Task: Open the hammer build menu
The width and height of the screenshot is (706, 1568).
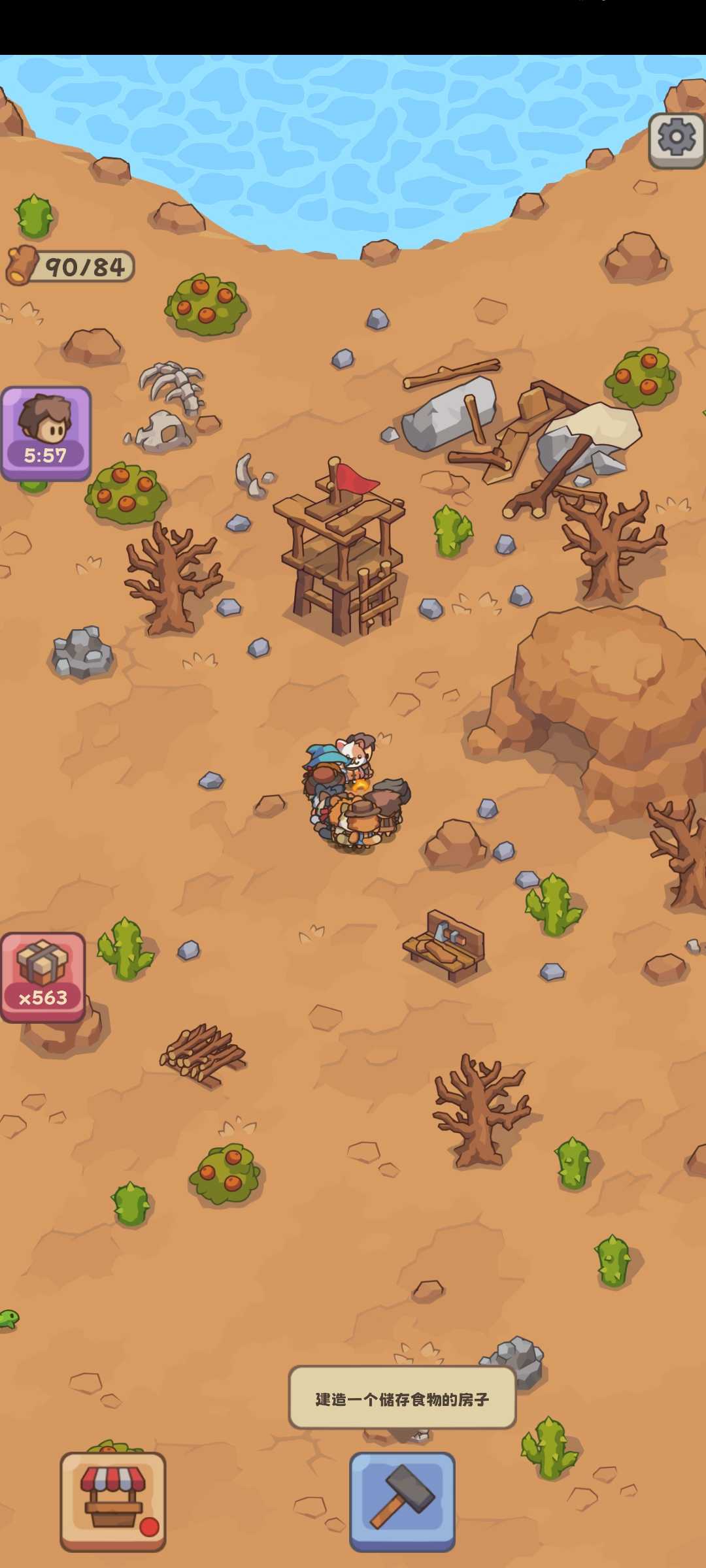Action: (x=402, y=1501)
